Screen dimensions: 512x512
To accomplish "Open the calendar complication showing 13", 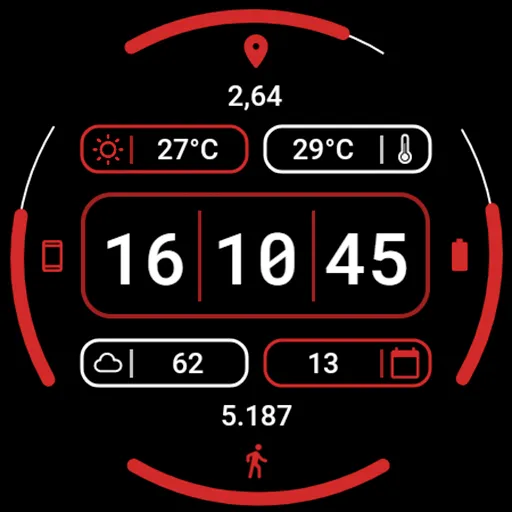I will (x=347, y=363).
